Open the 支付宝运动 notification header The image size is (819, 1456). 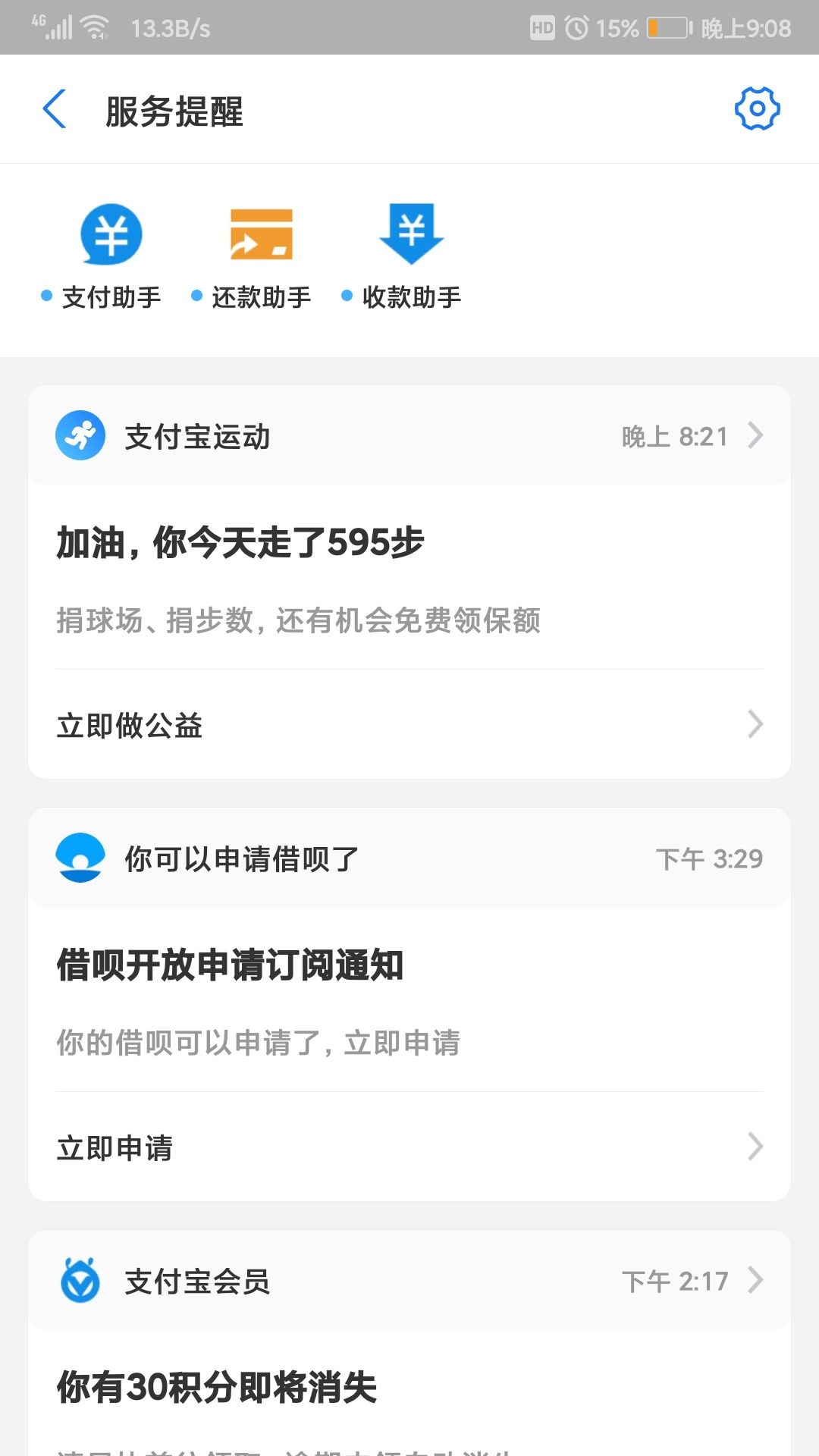tap(409, 435)
